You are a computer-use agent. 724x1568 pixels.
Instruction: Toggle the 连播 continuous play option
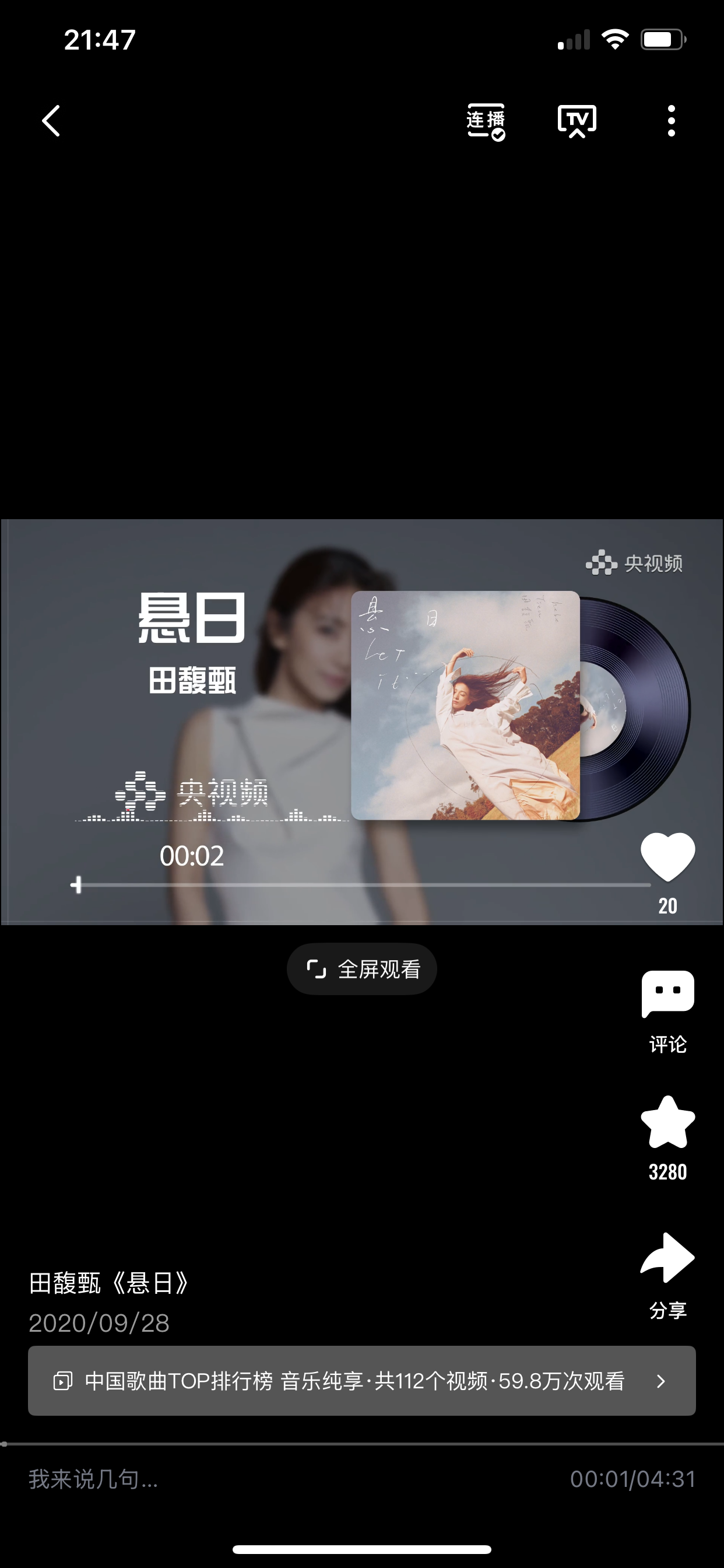[486, 122]
